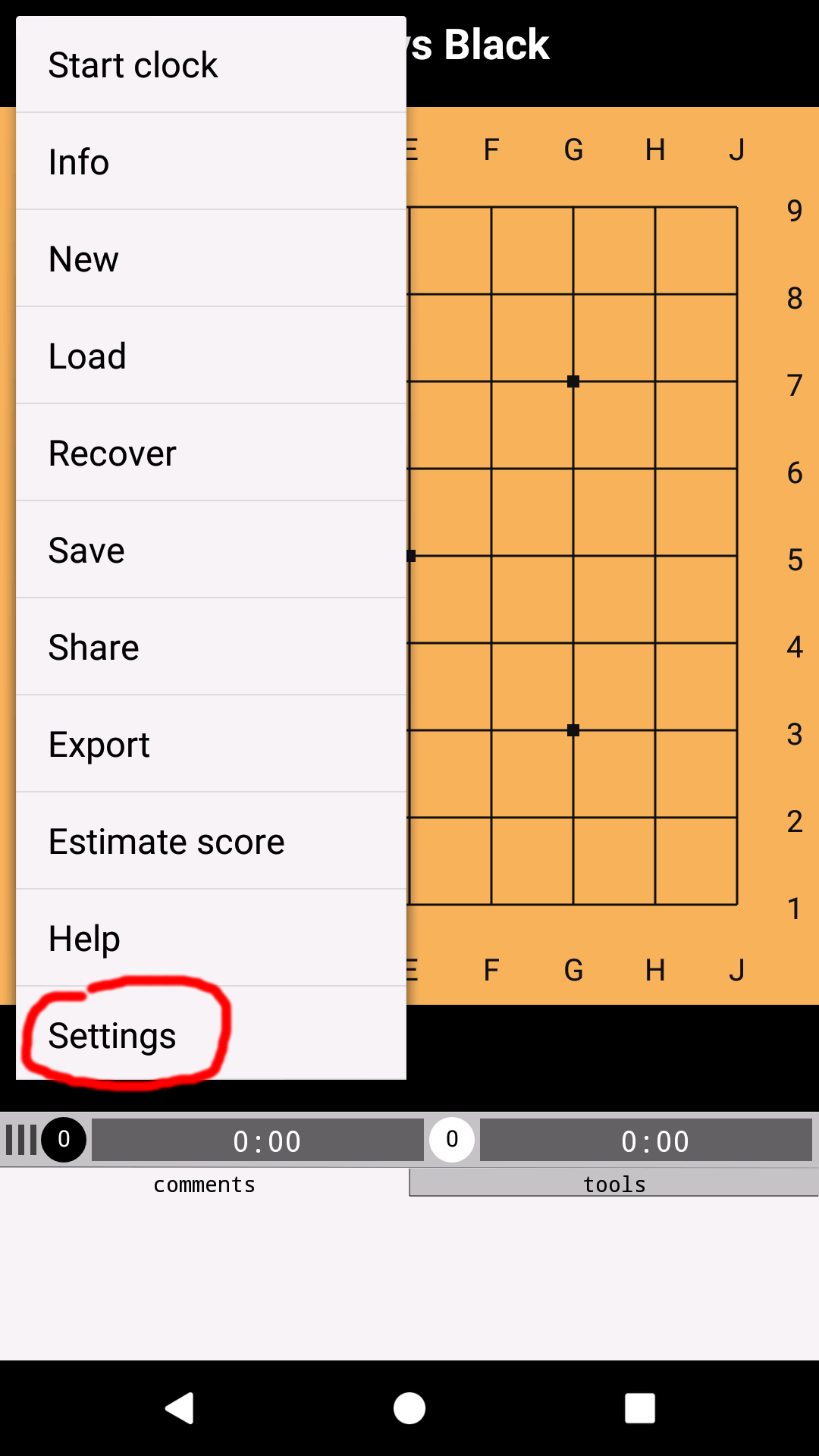
Task: Open Settings from the menu
Action: coord(211,1034)
